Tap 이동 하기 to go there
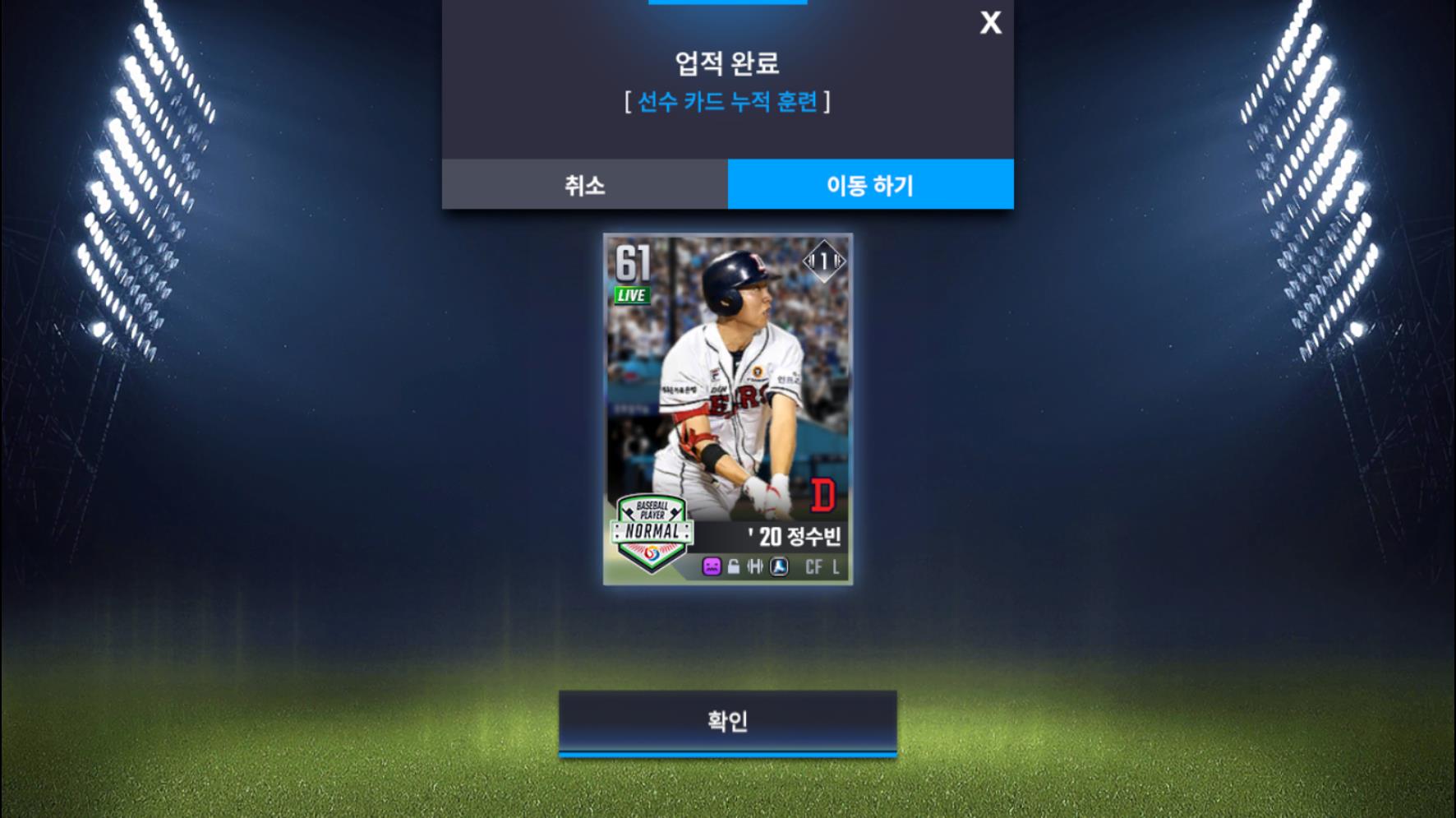Screen dimensions: 1456x818 (x=870, y=185)
